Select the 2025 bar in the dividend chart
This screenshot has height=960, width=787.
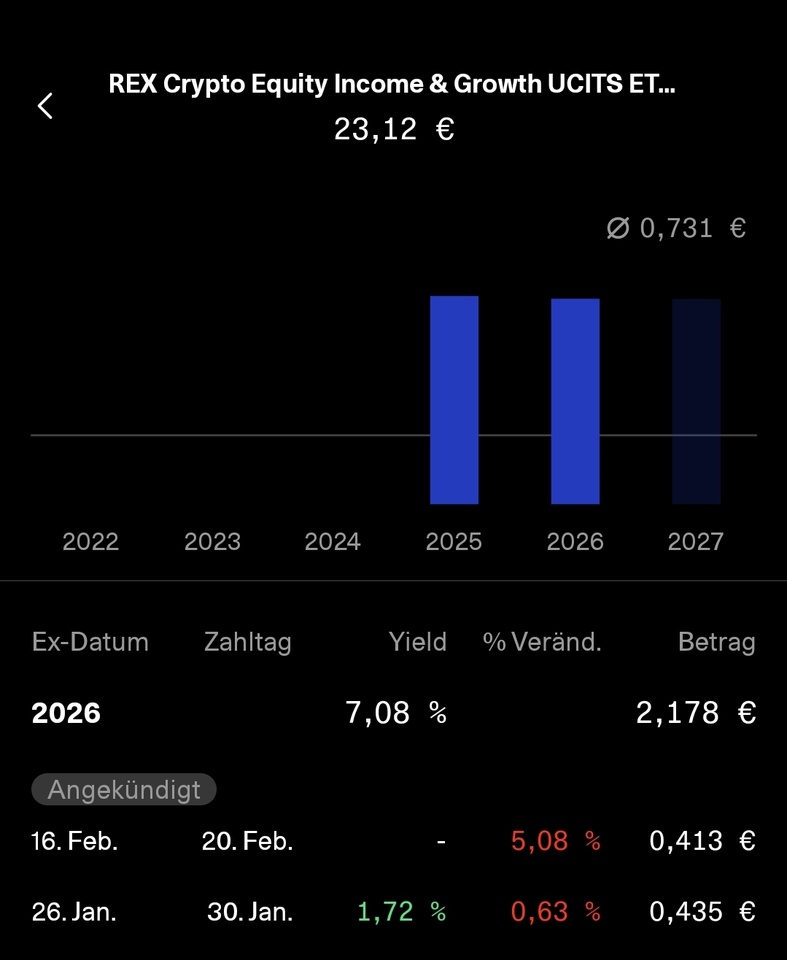tap(454, 400)
